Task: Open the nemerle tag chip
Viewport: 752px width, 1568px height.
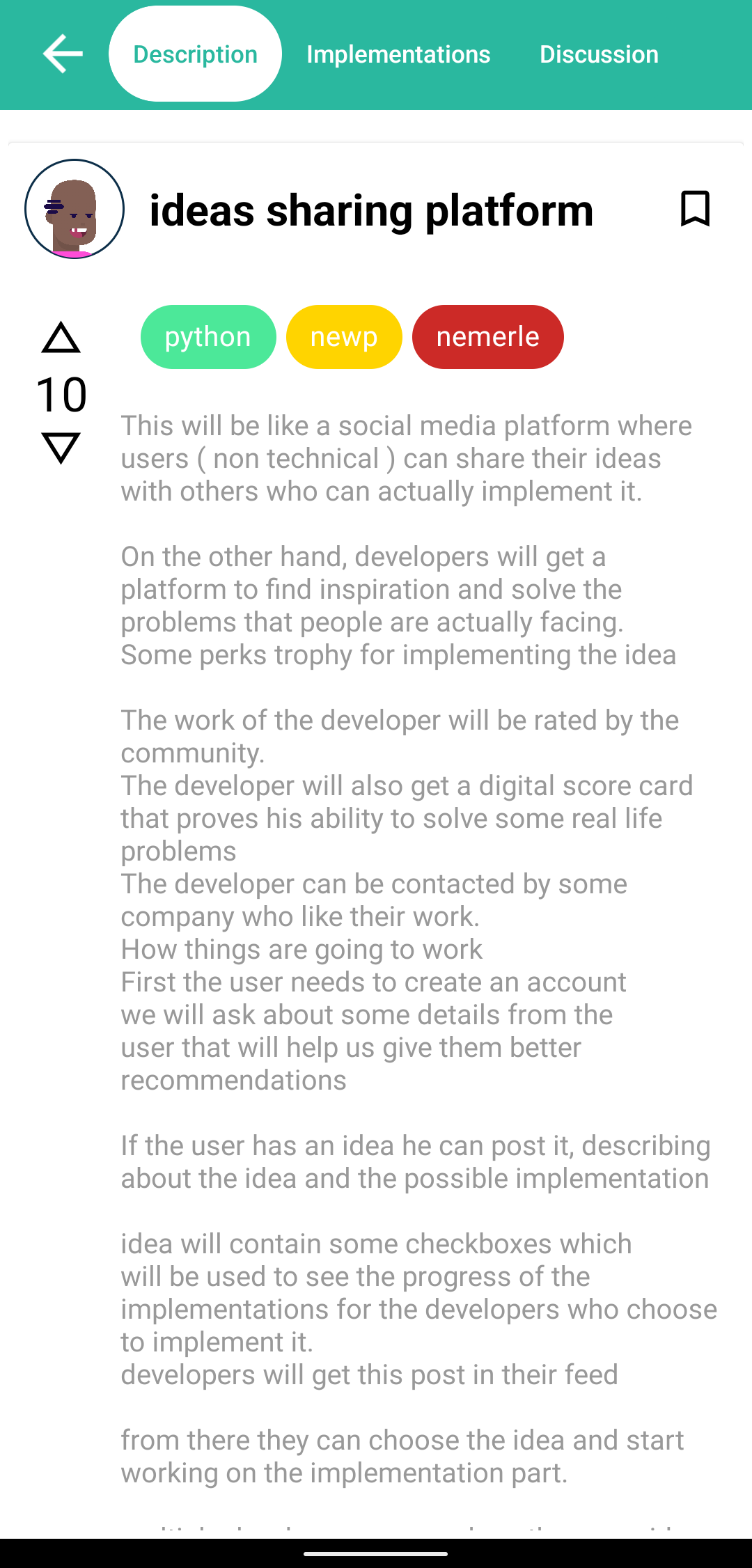Action: (487, 337)
